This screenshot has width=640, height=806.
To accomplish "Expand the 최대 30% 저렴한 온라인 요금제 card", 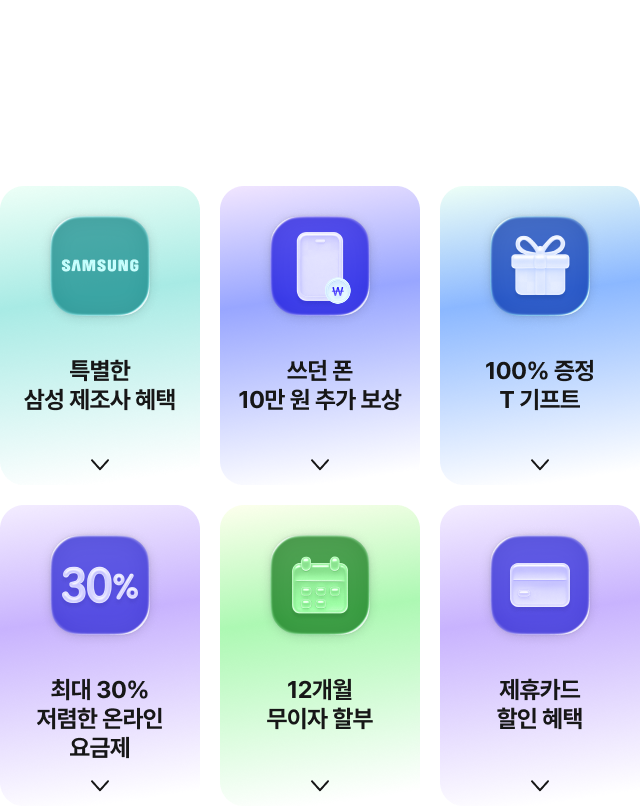I will coord(100,785).
